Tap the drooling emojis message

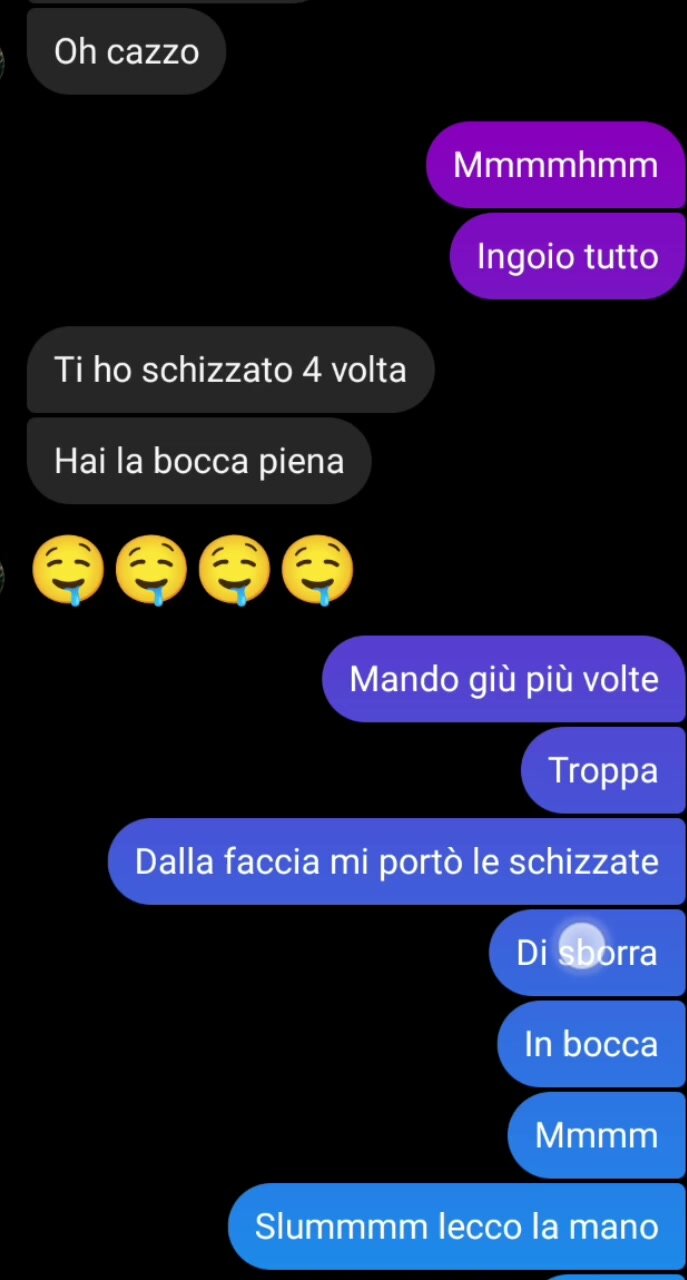click(x=192, y=572)
